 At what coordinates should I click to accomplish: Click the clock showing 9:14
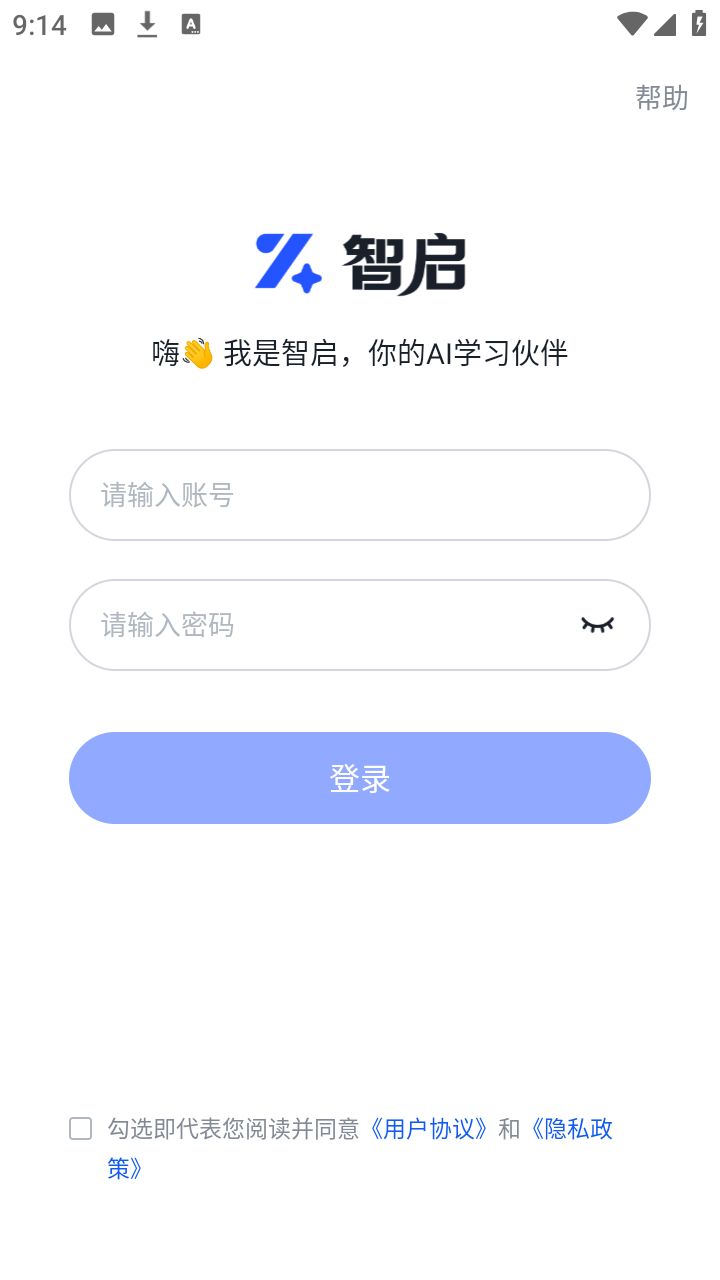click(x=40, y=24)
